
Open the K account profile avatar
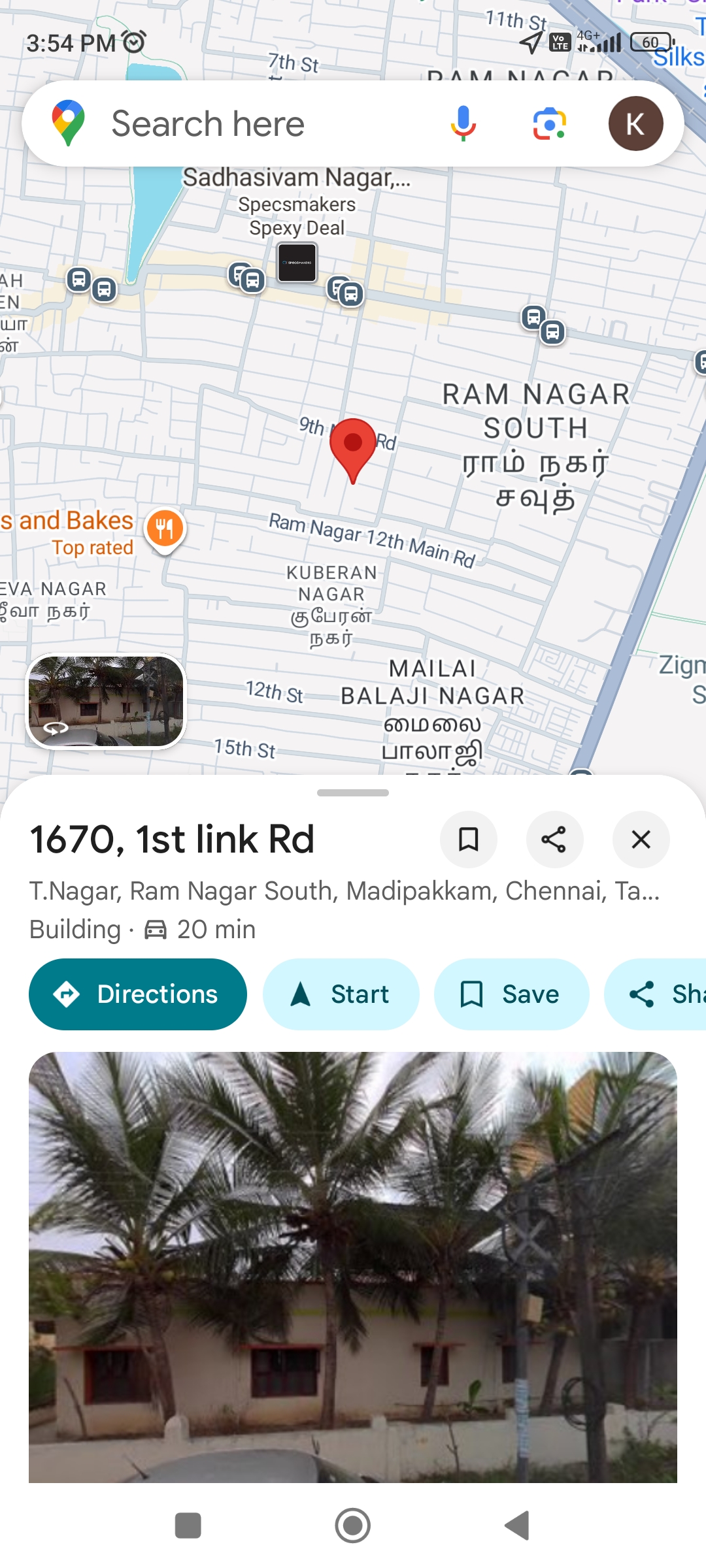tap(635, 124)
